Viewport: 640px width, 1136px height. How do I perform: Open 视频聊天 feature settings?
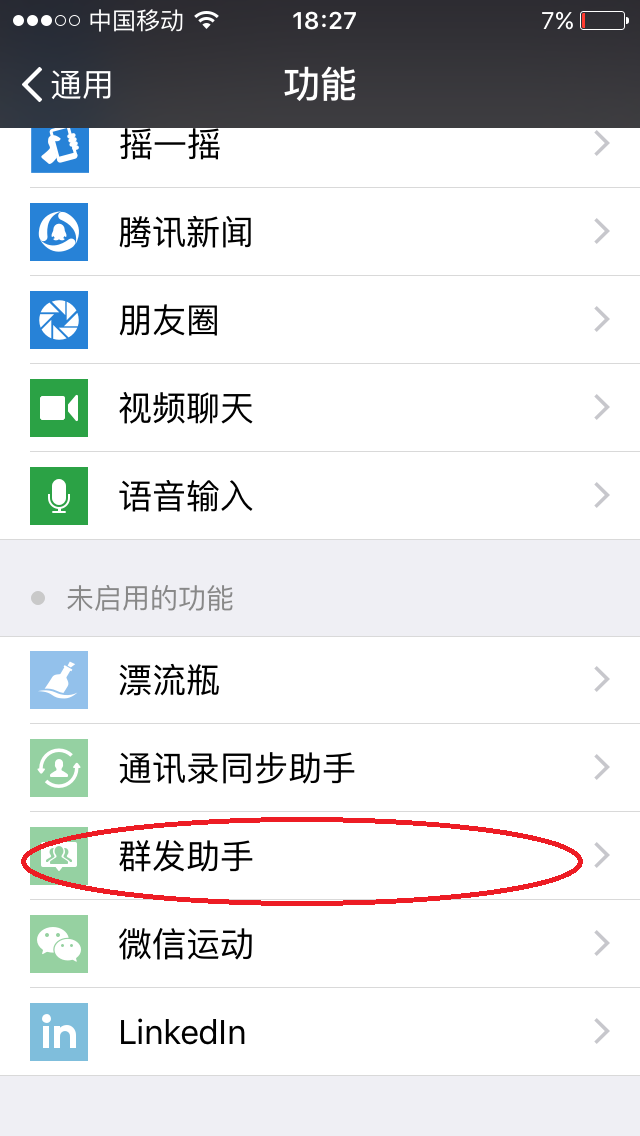[320, 408]
